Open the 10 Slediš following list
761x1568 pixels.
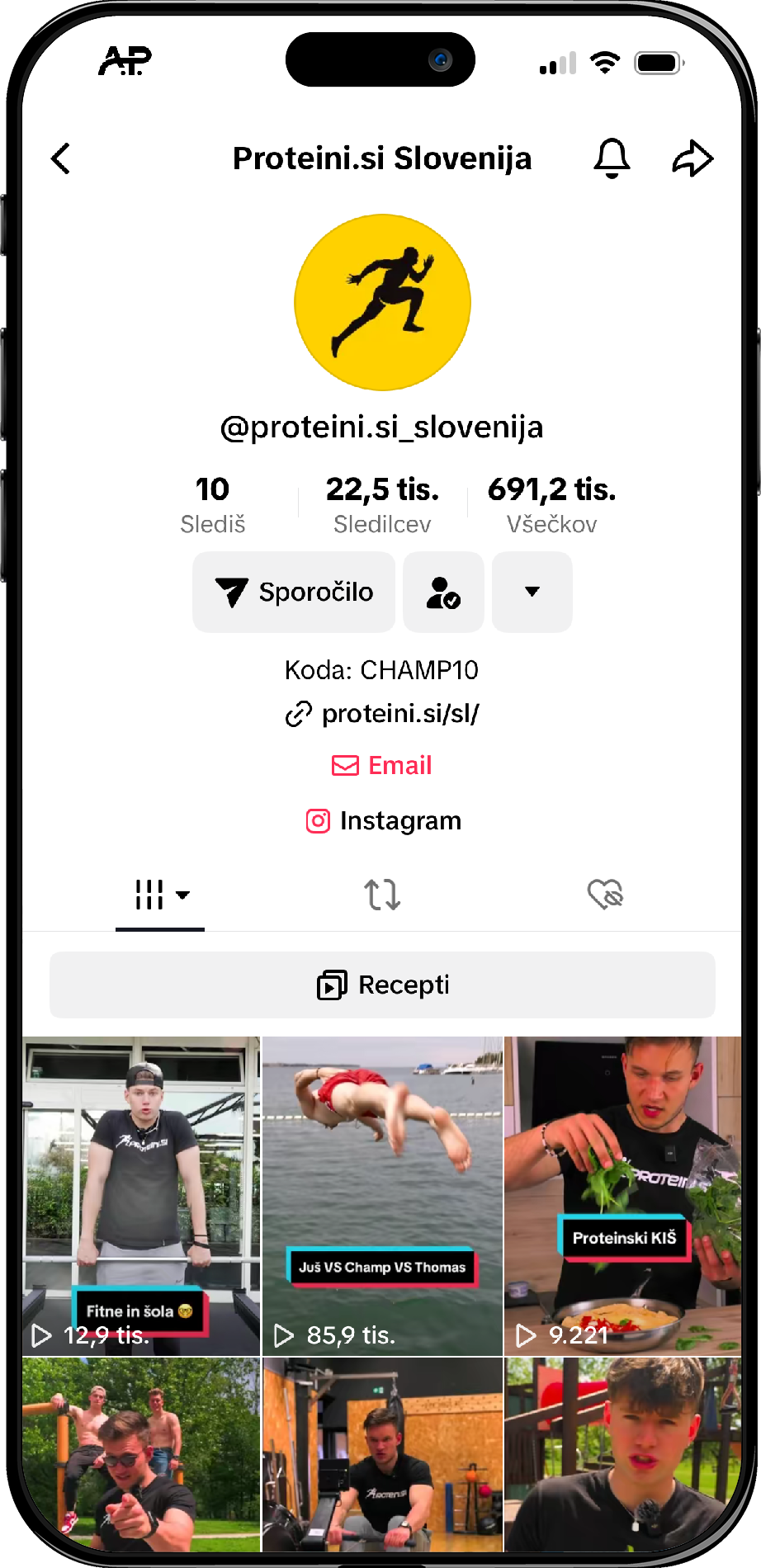[x=213, y=503]
